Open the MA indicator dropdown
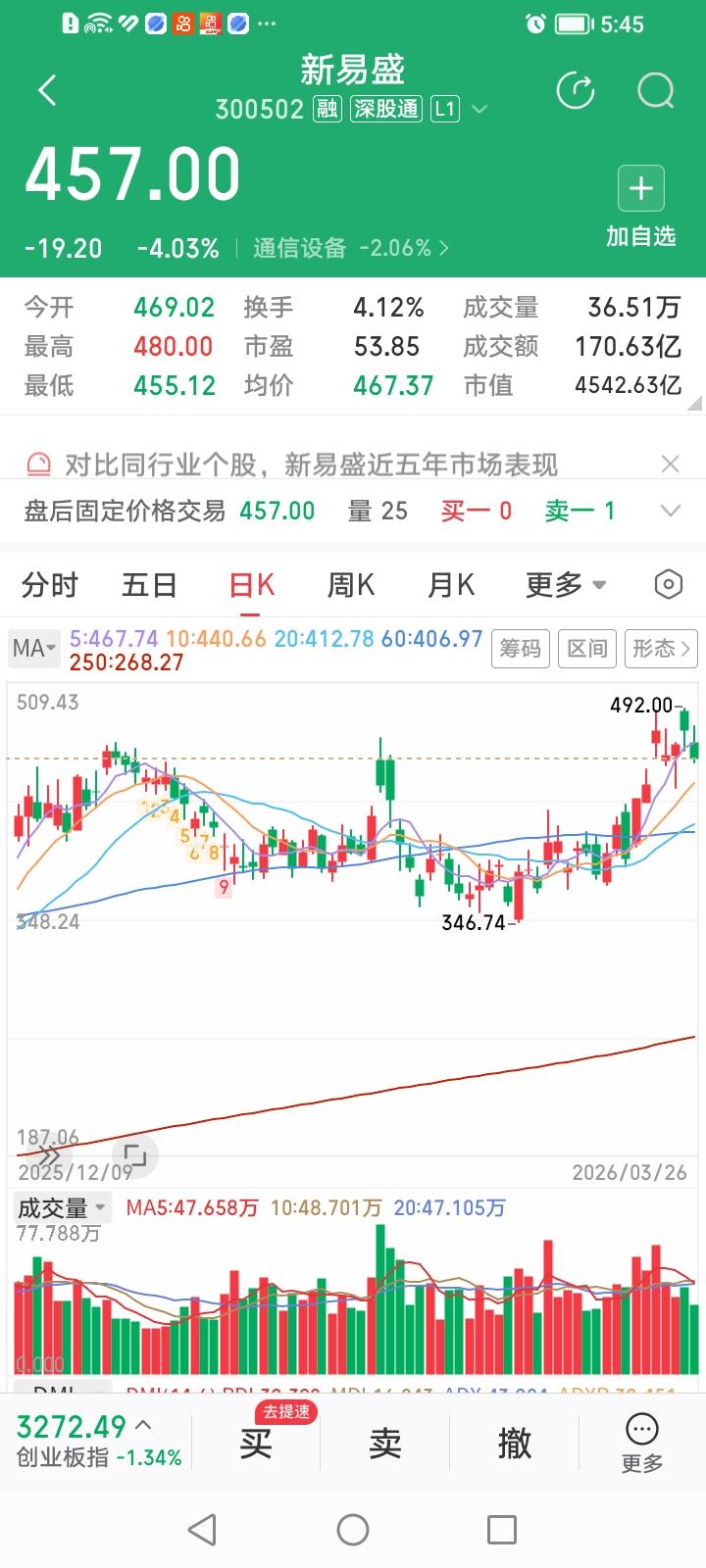 tap(33, 648)
